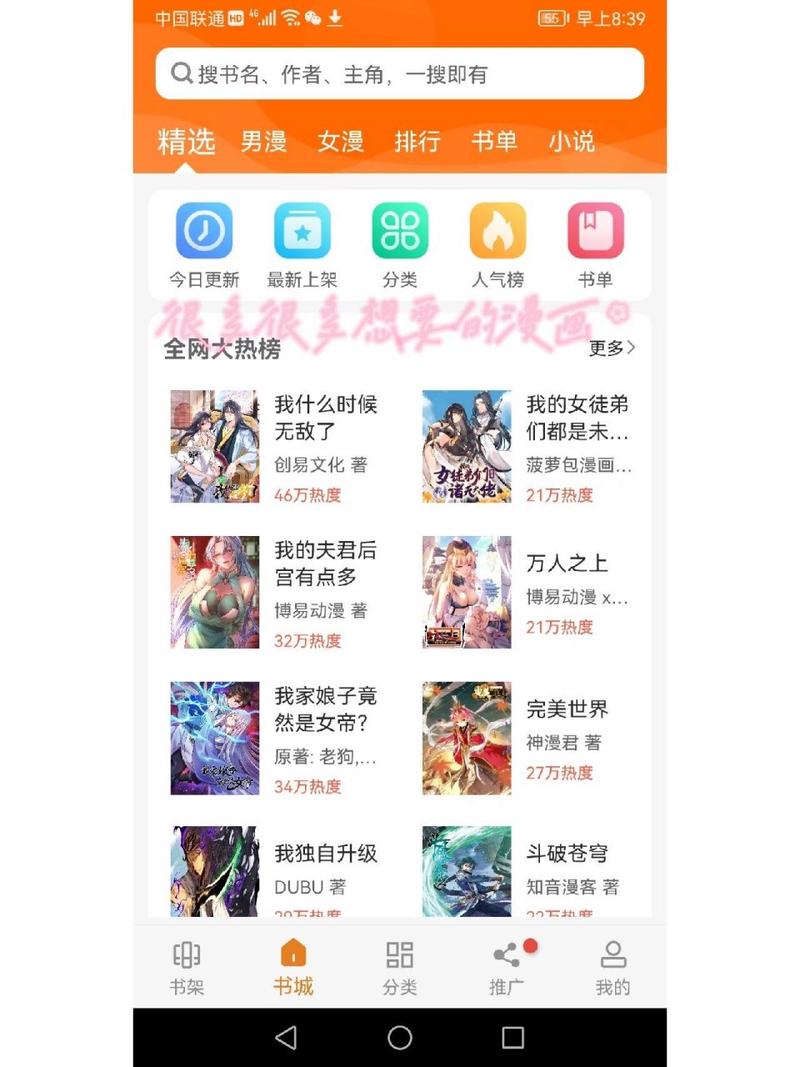This screenshot has width=800, height=1067.
Task: Open the 排行 top tab
Action: pos(417,141)
